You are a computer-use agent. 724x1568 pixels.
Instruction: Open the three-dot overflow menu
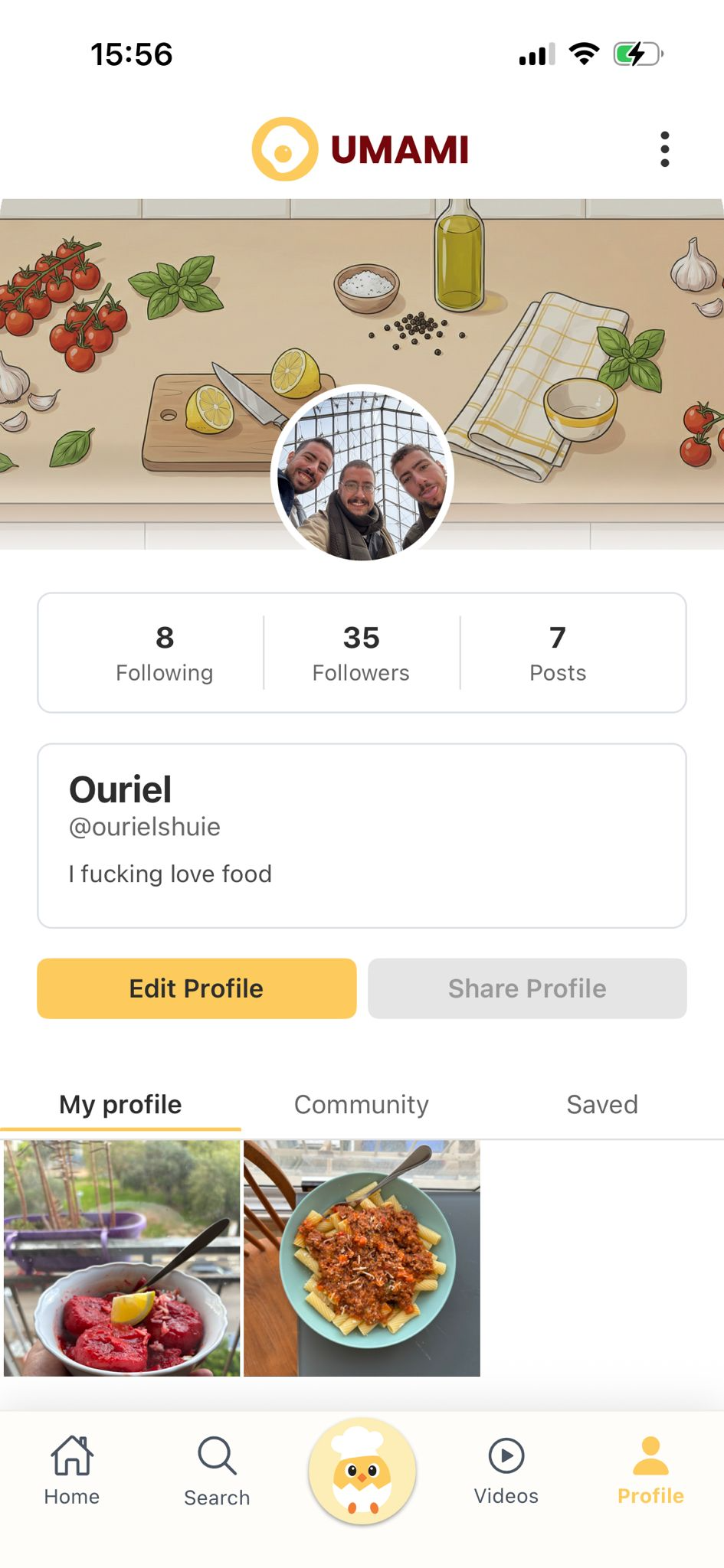pyautogui.click(x=664, y=149)
